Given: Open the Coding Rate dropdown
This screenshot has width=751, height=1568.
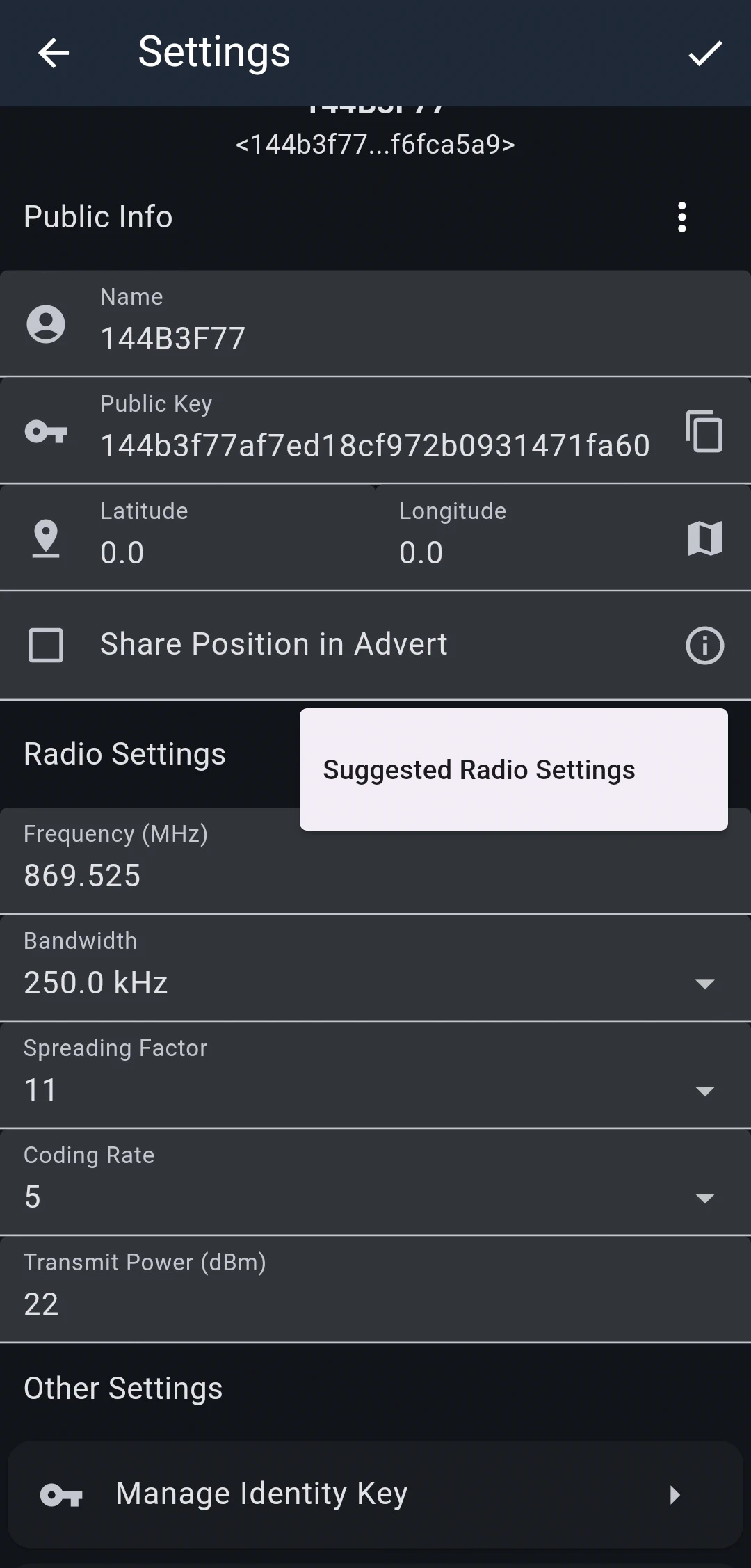Looking at the screenshot, I should (375, 1197).
